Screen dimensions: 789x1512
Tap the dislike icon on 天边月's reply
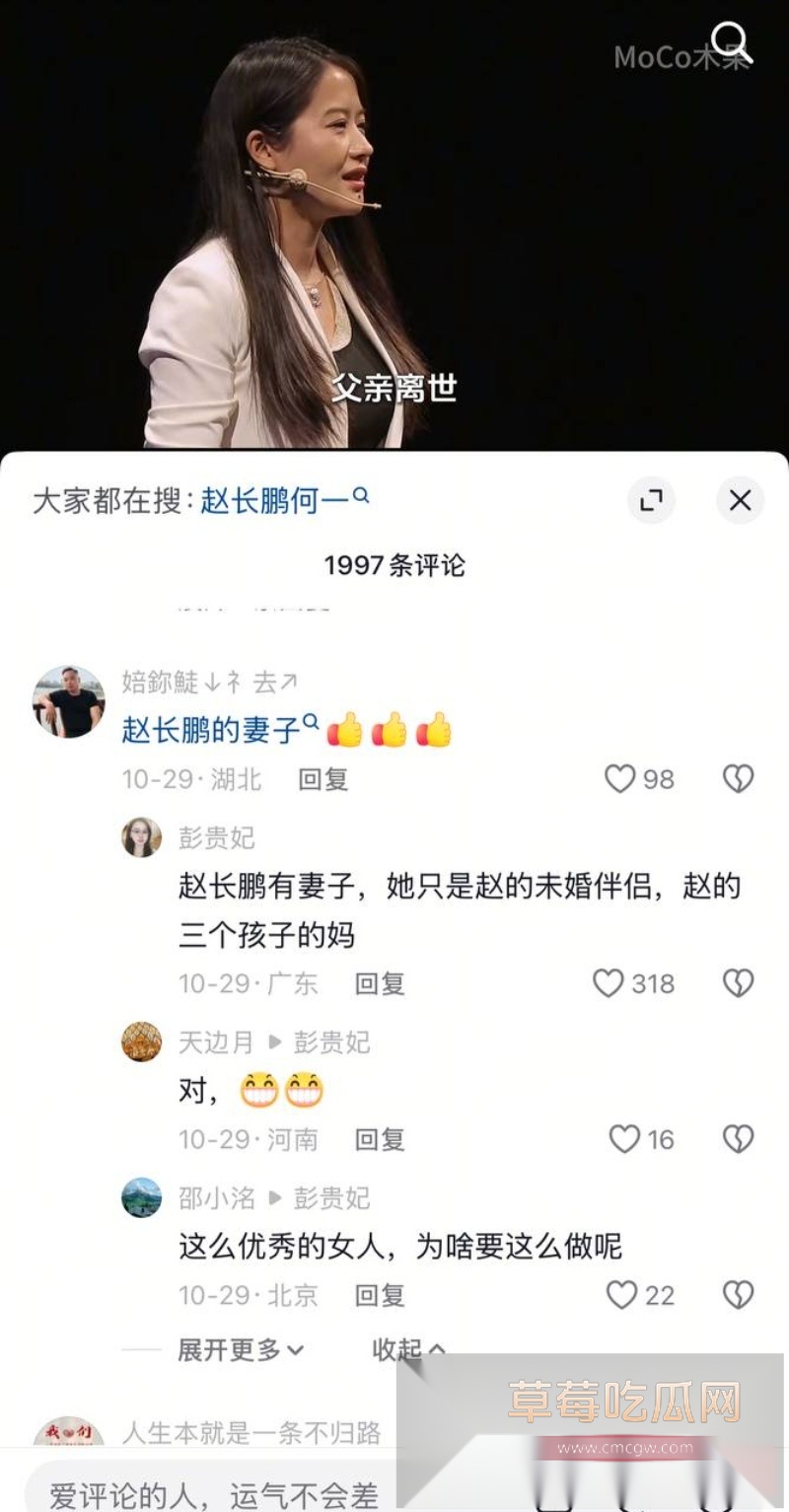point(738,1141)
